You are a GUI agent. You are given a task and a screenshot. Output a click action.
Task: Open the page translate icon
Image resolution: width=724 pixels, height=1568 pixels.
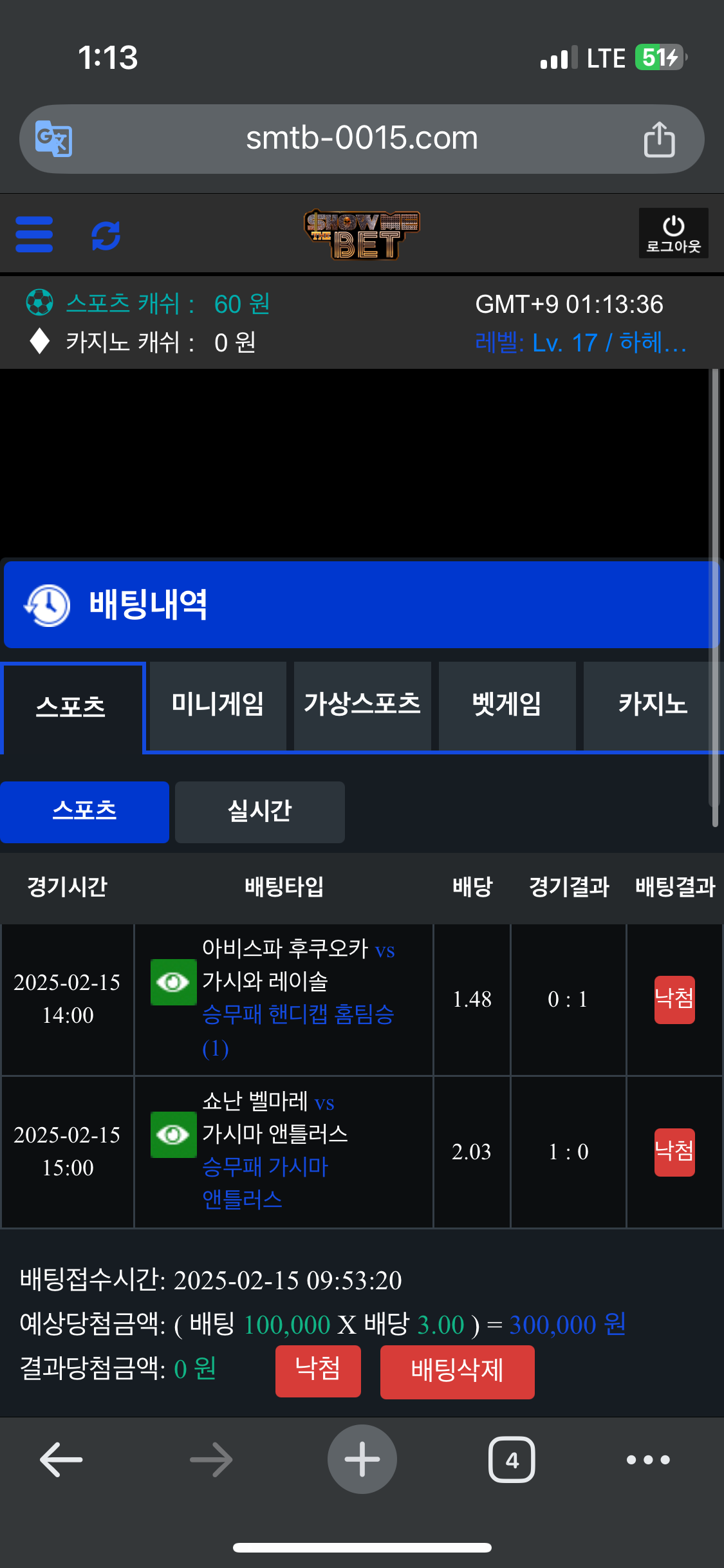[x=53, y=138]
